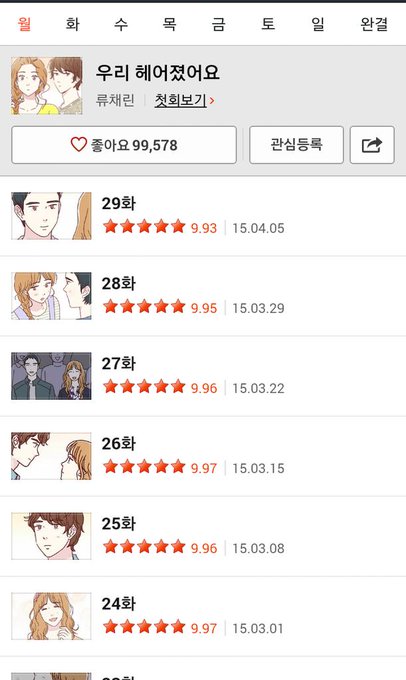406x680 pixels.
Task: Switch to the 화 (Tuesday) tab
Action: (x=73, y=24)
